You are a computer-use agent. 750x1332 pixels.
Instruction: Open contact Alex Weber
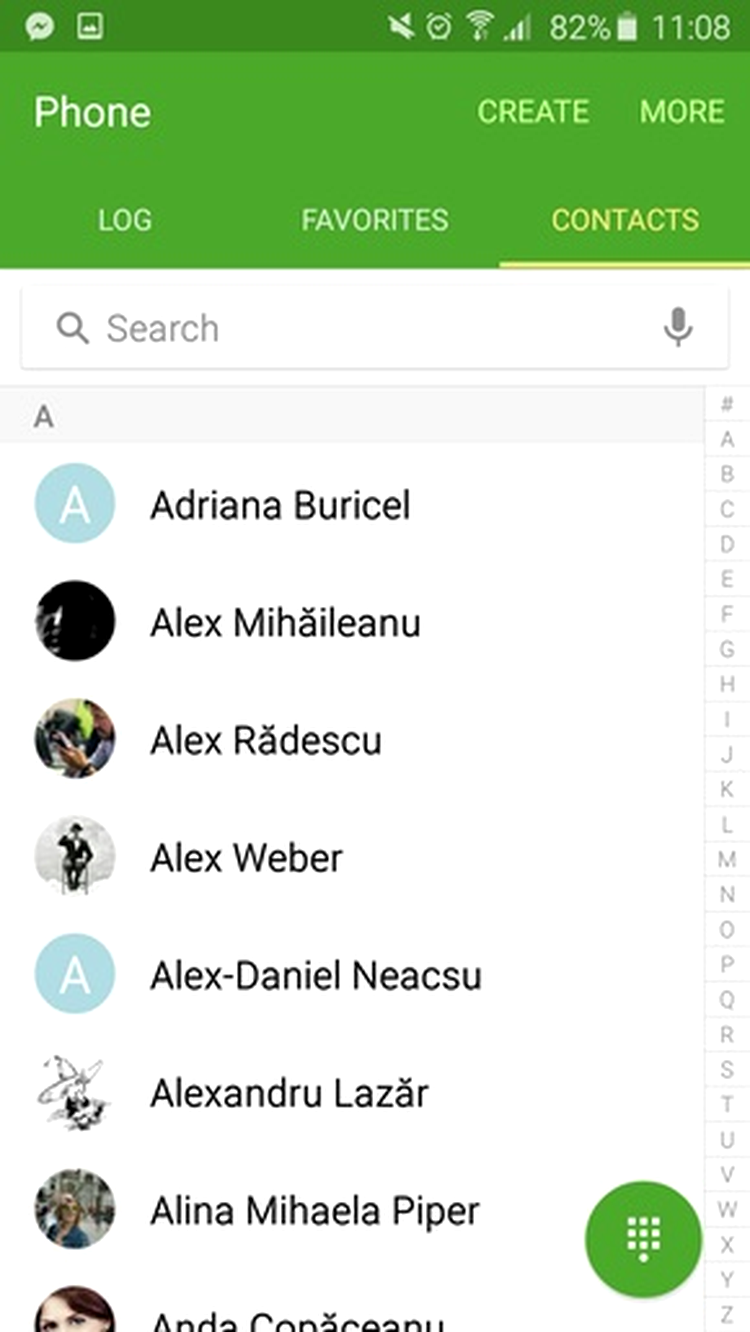point(352,858)
